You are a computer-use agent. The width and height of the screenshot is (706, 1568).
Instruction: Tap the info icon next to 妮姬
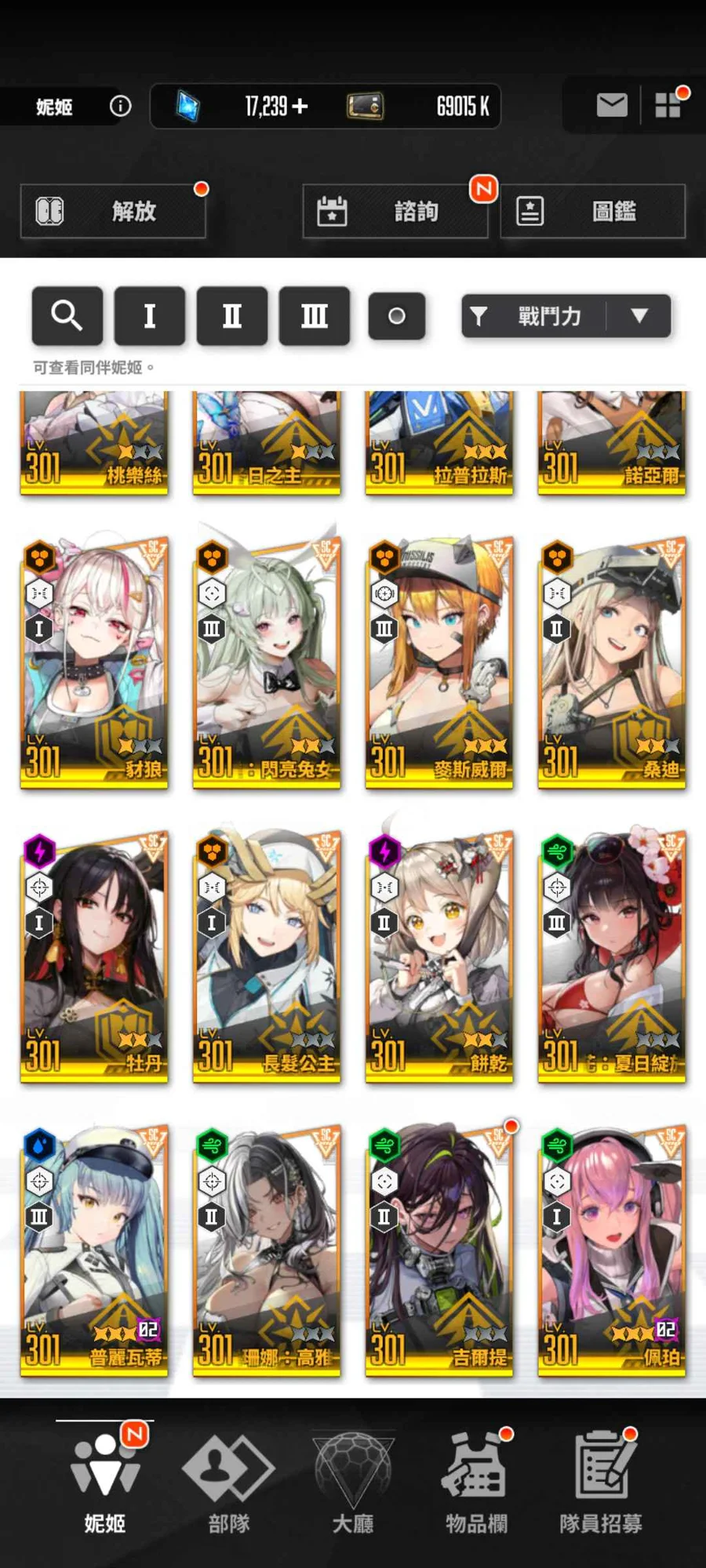pyautogui.click(x=120, y=106)
